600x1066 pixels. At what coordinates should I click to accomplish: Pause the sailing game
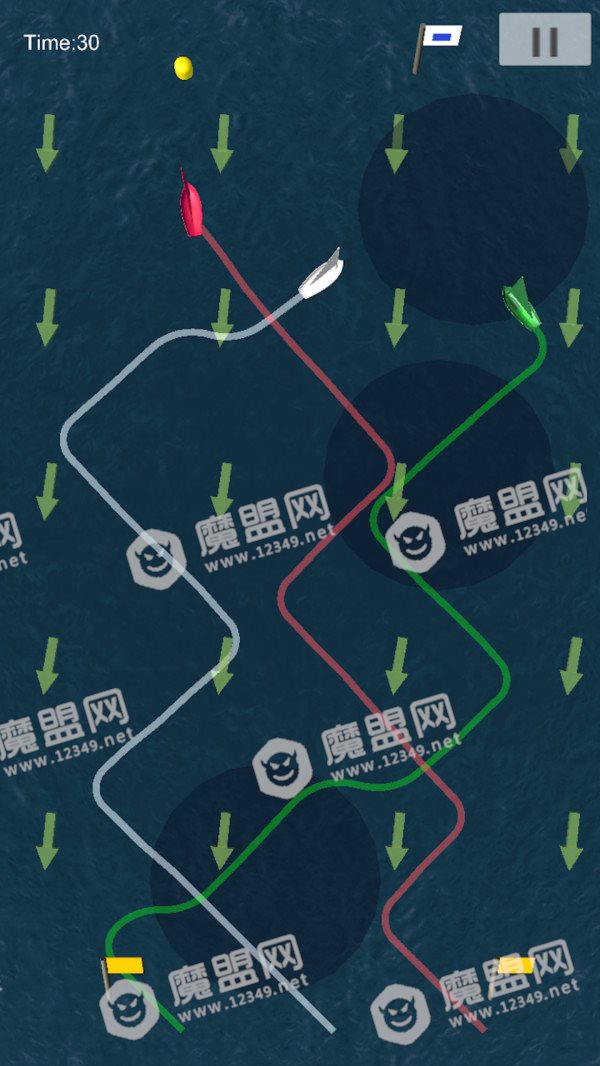(x=545, y=39)
